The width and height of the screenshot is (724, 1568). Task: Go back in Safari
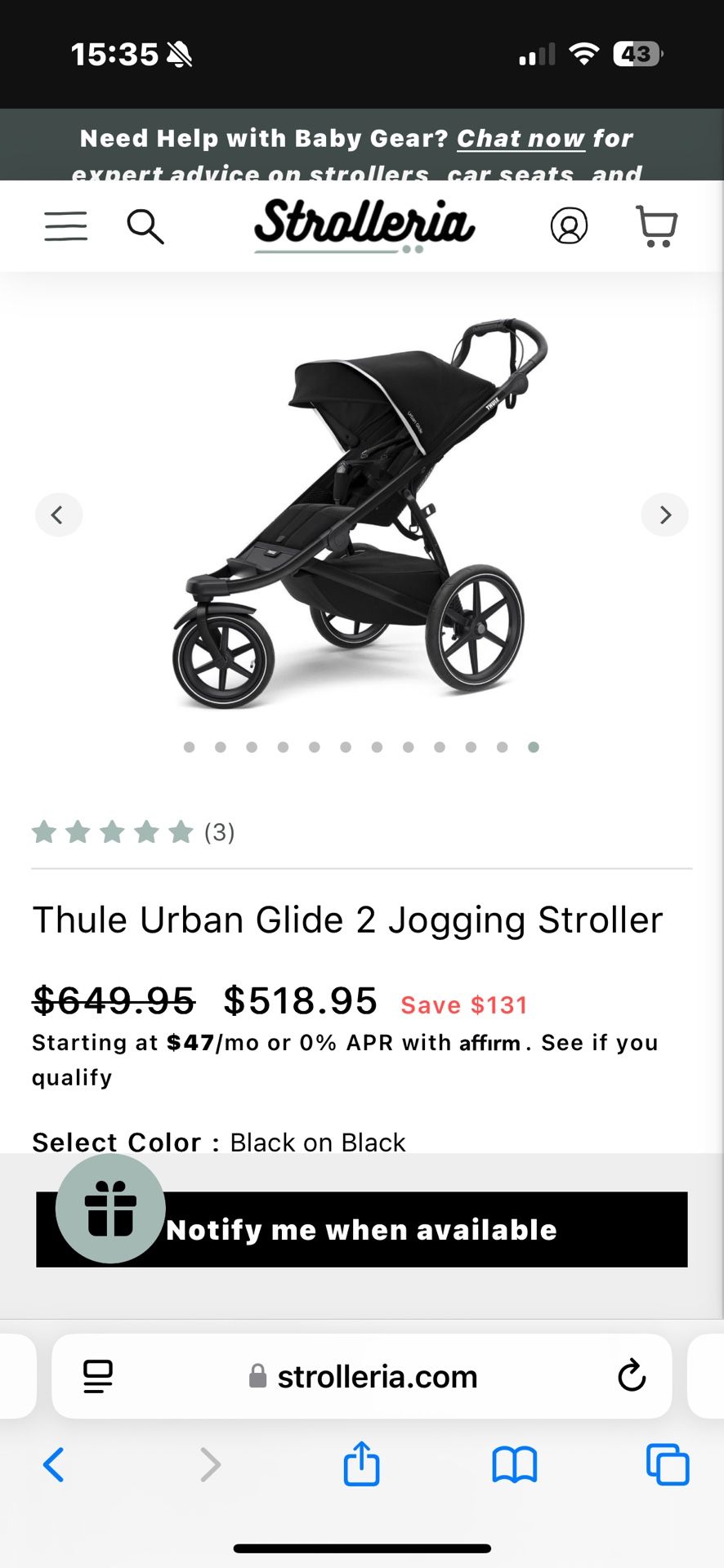(54, 1464)
